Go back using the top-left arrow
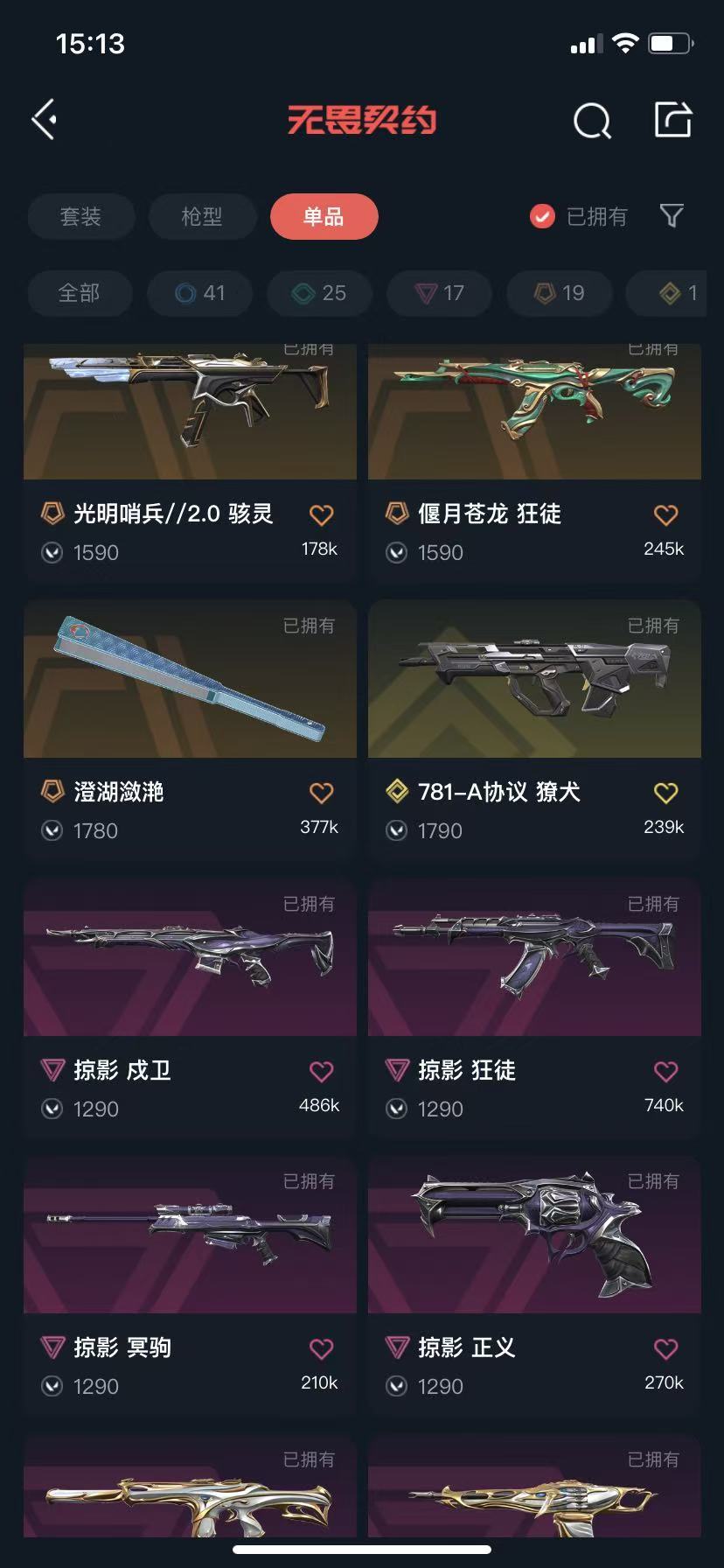724x1568 pixels. (x=45, y=120)
